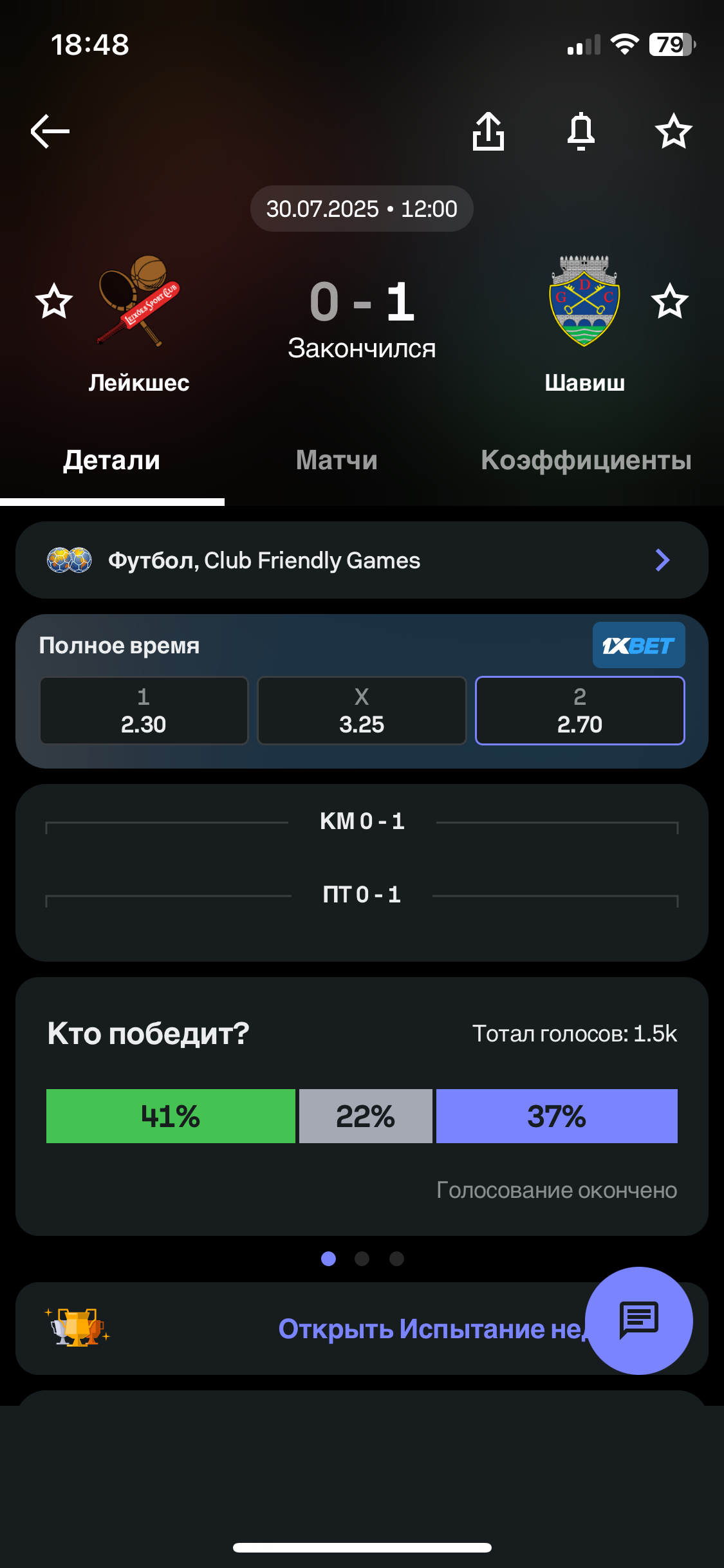
Task: Select the Детали tab
Action: pos(112,460)
